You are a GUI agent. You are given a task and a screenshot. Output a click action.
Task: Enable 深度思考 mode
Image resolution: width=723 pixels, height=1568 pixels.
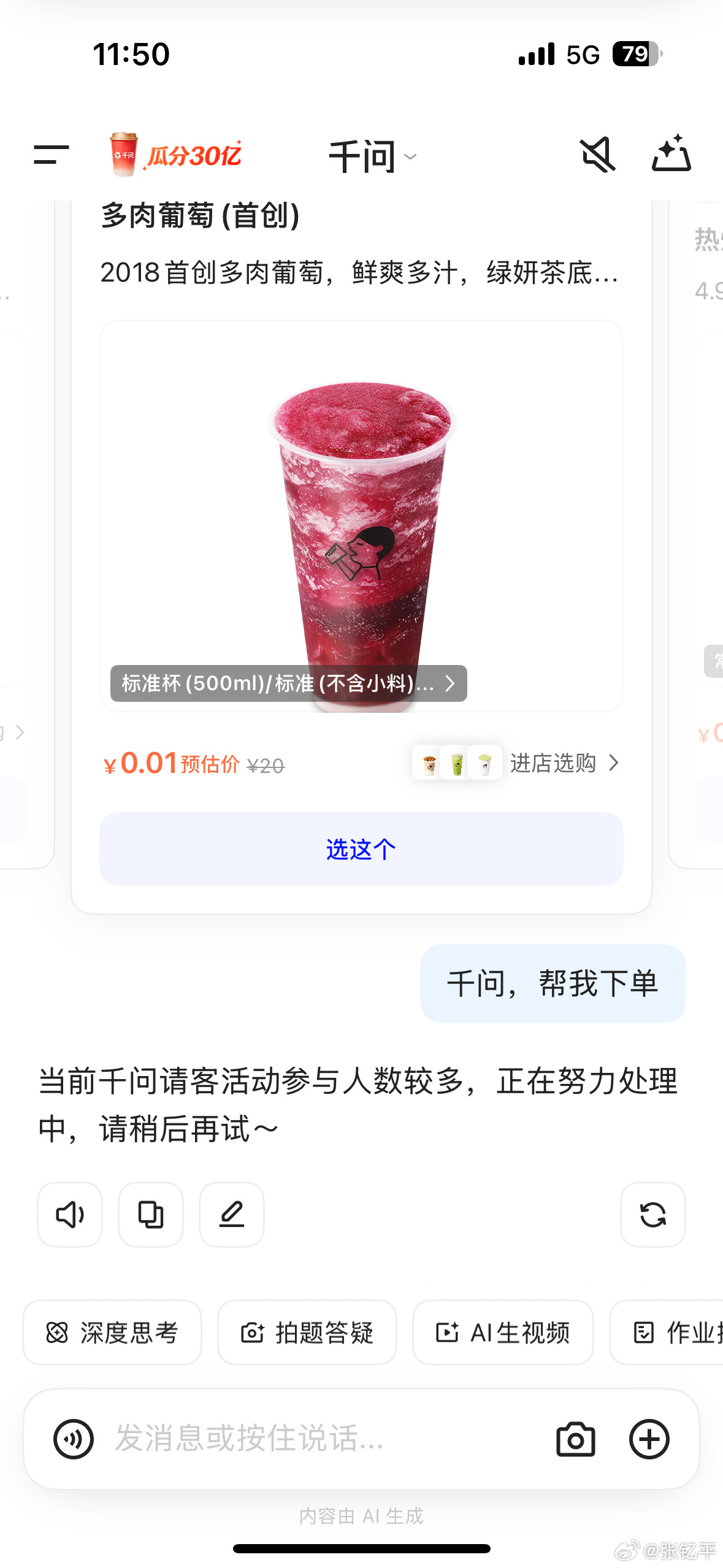(112, 1332)
